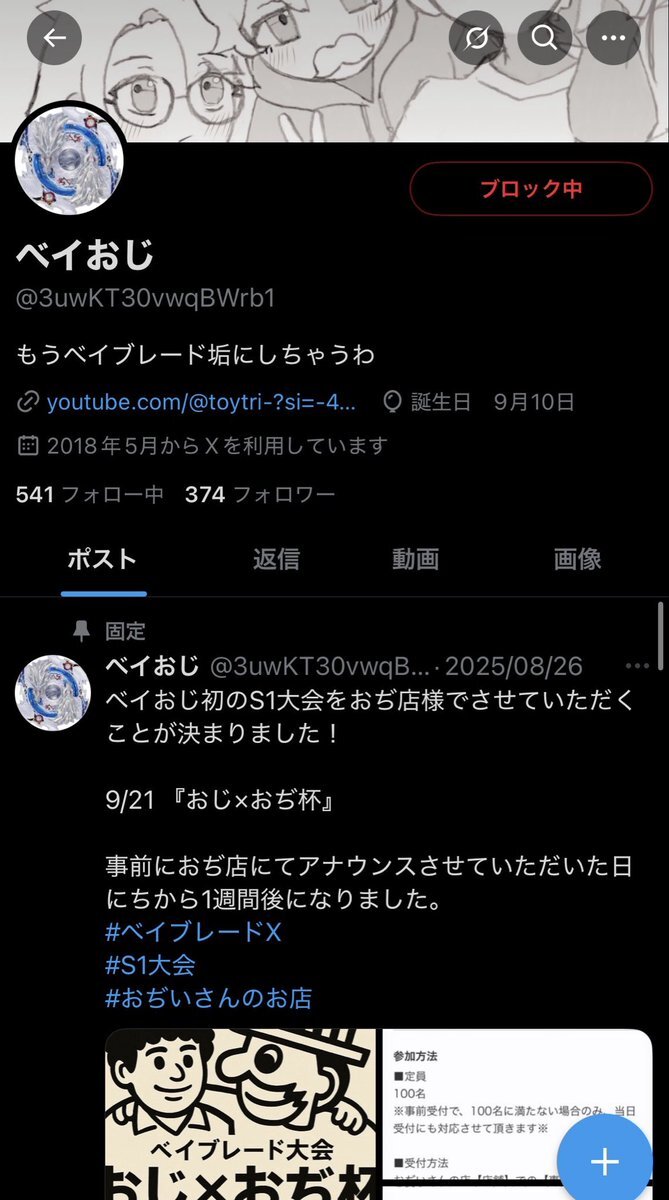Search this profile's posts
Viewport: 669px width, 1200px height.
click(x=544, y=38)
